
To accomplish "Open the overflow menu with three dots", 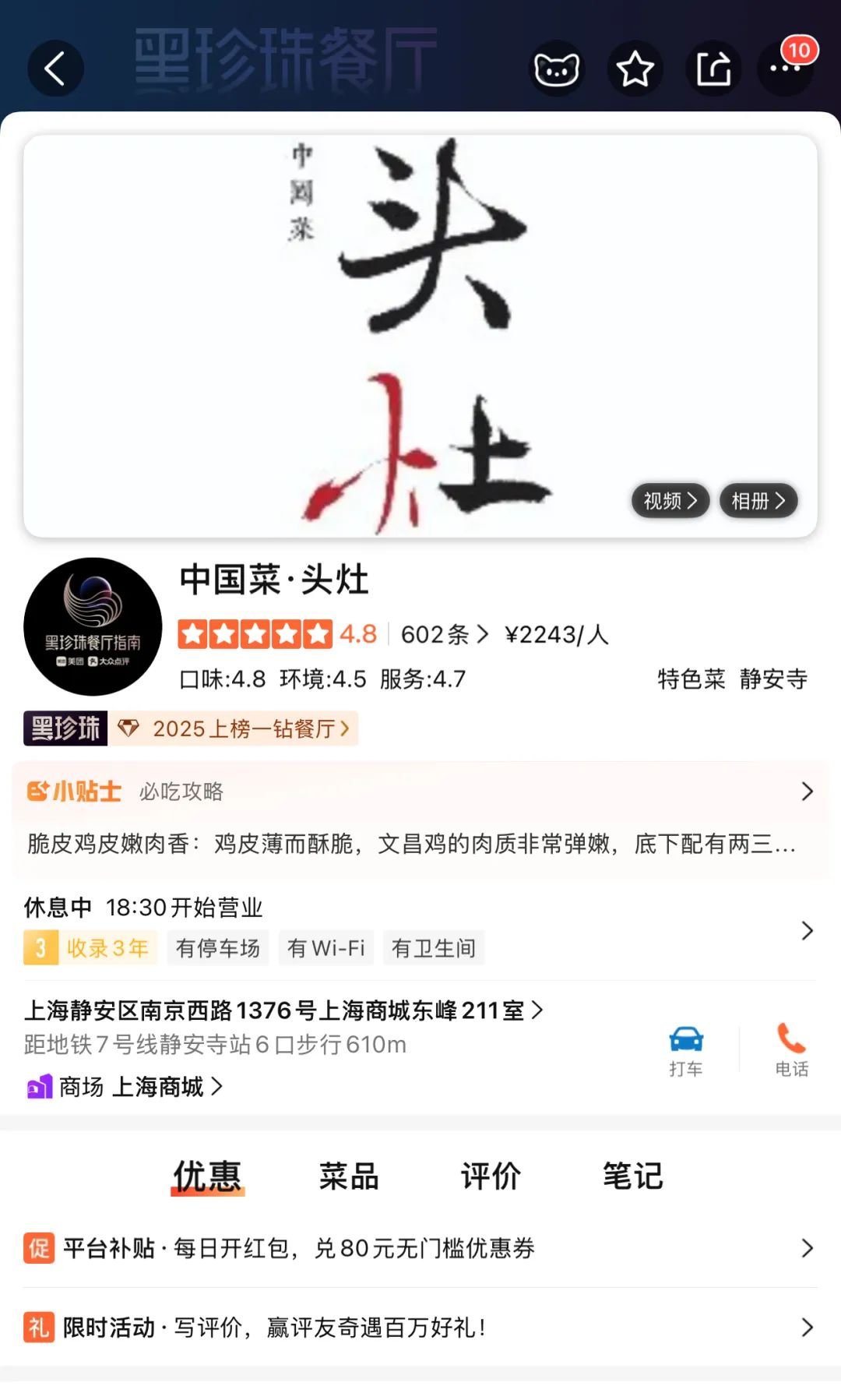I will (784, 69).
